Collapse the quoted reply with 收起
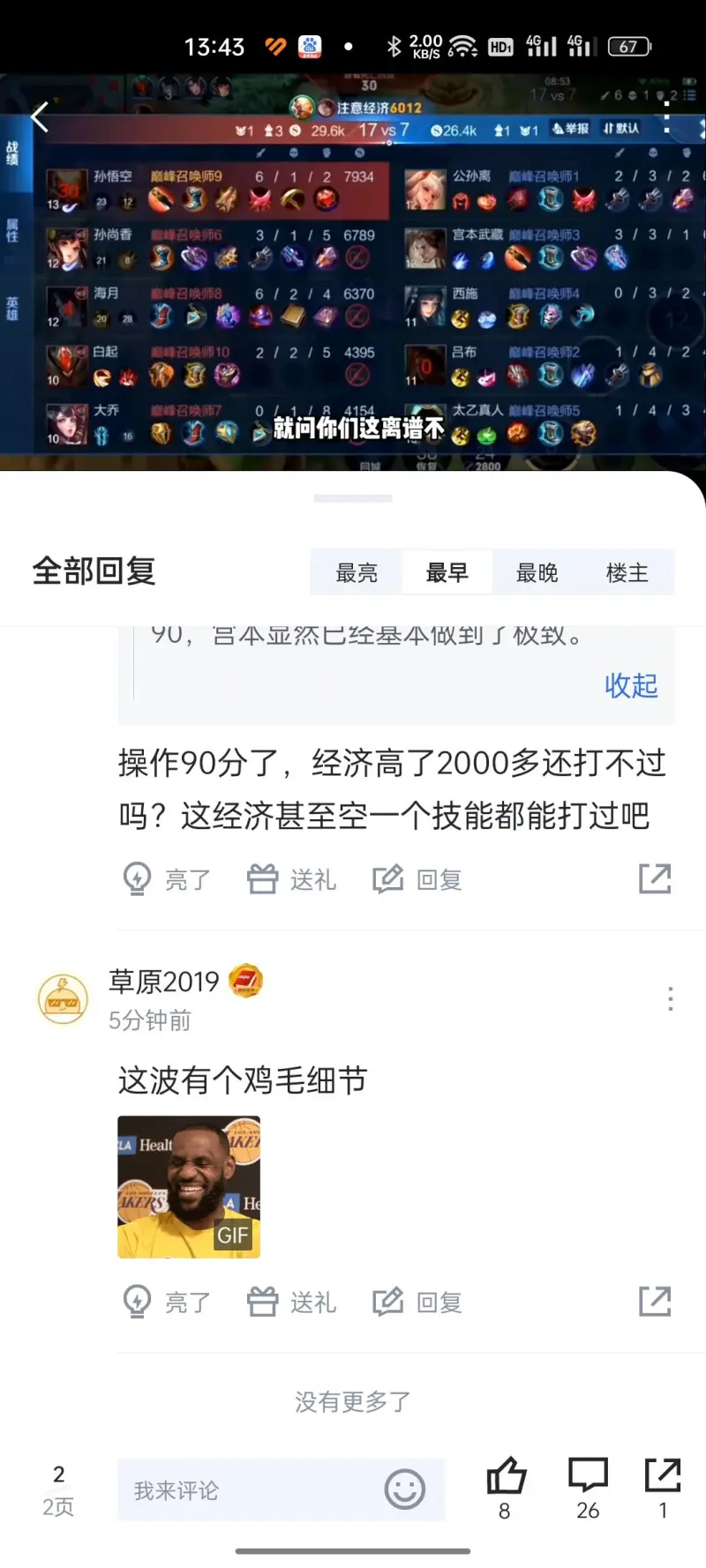This screenshot has height=1568, width=706. point(631,685)
